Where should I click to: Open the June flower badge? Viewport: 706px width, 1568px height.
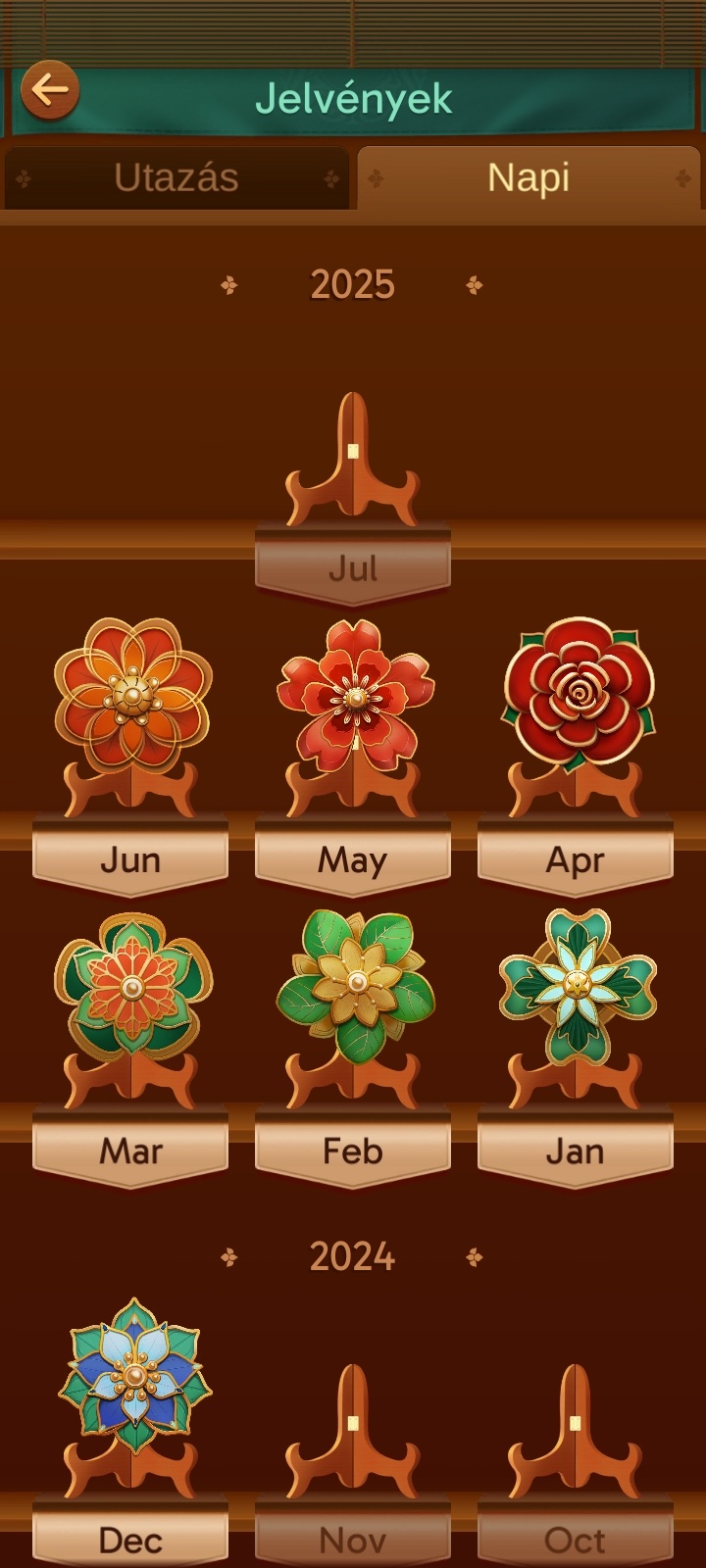click(132, 696)
